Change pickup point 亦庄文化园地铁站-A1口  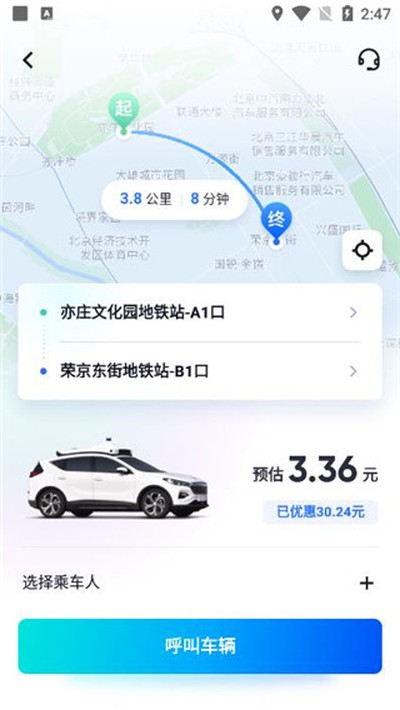(200, 313)
